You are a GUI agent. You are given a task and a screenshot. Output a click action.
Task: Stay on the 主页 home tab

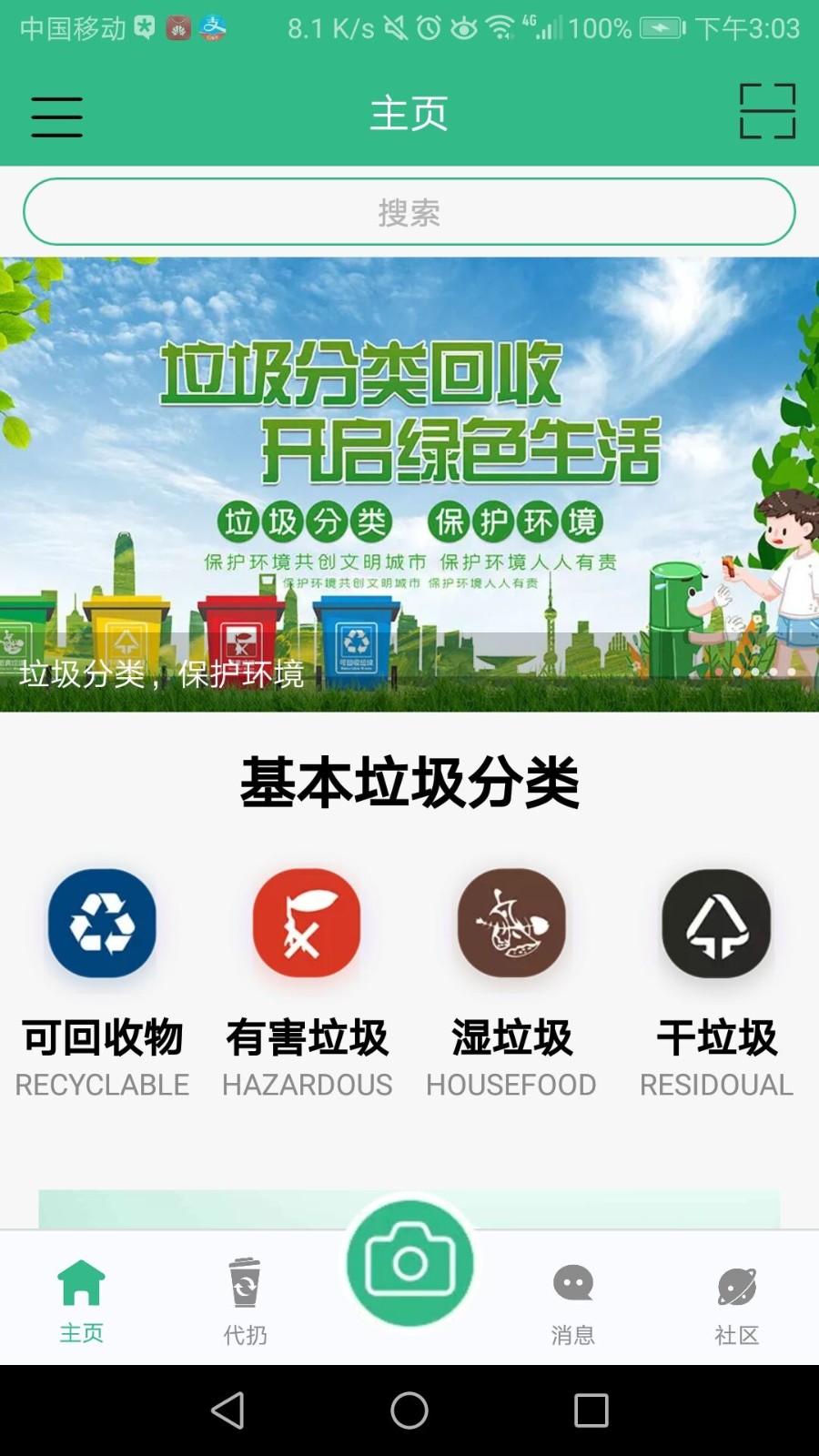[82, 1300]
